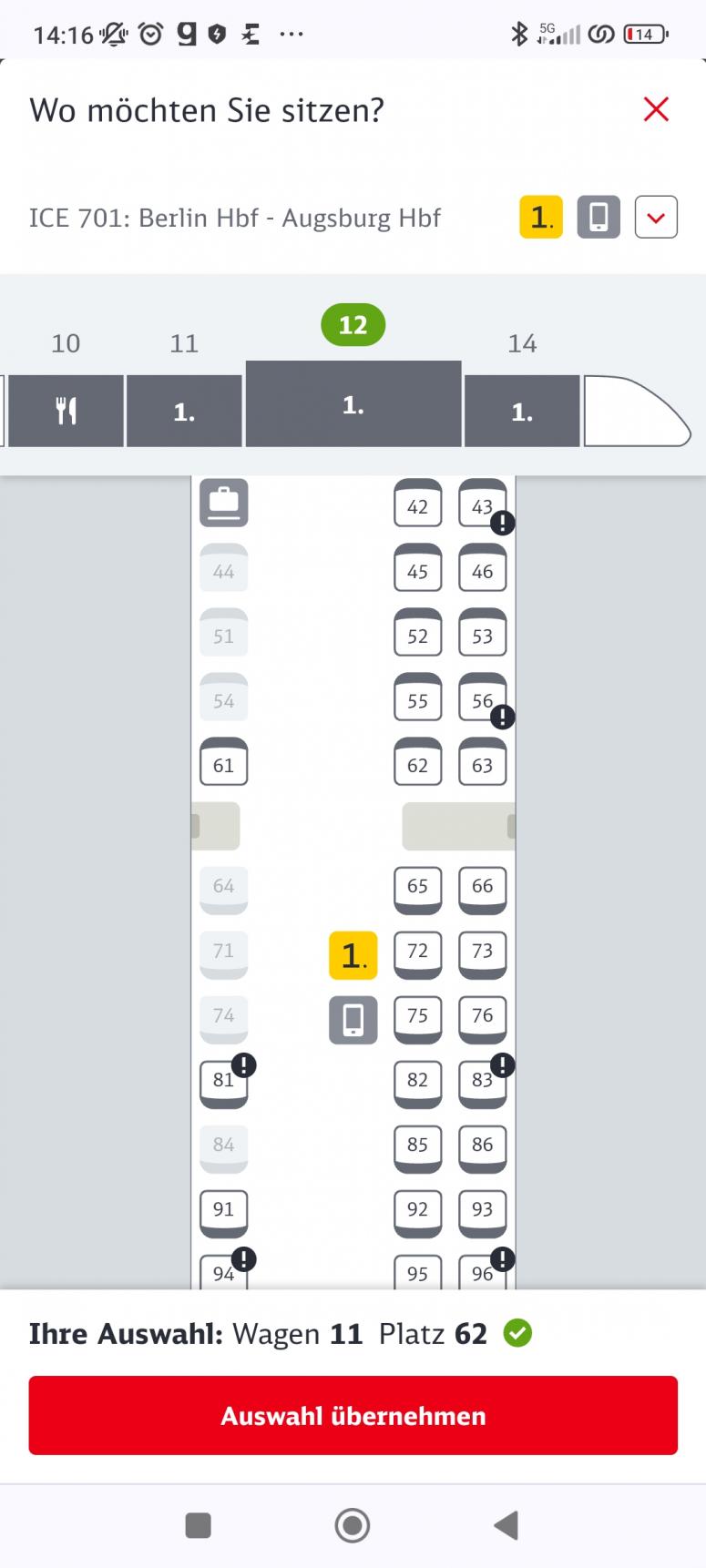Screen dimensions: 706x1568
Task: Choose seat 85
Action: [x=417, y=1145]
